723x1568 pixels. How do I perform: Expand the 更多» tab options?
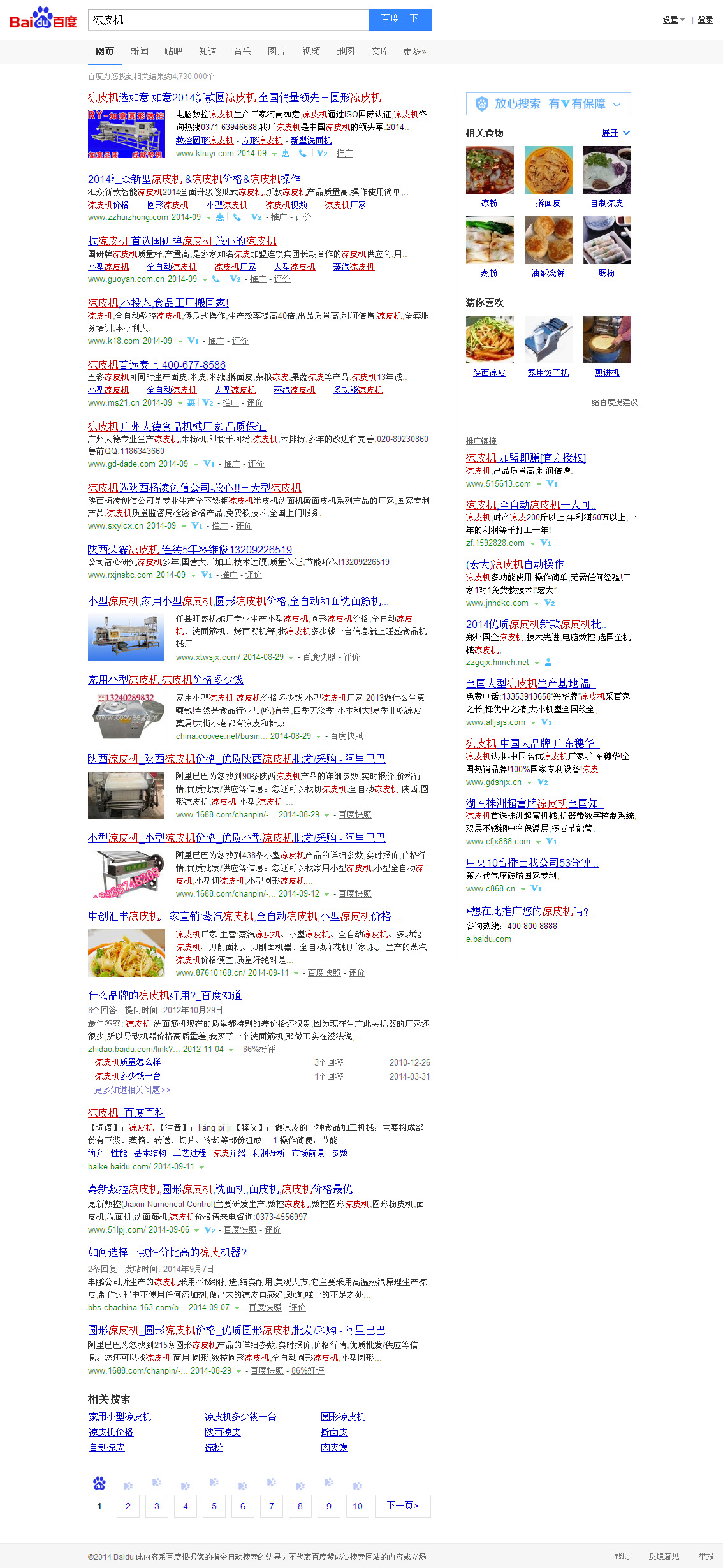click(414, 52)
